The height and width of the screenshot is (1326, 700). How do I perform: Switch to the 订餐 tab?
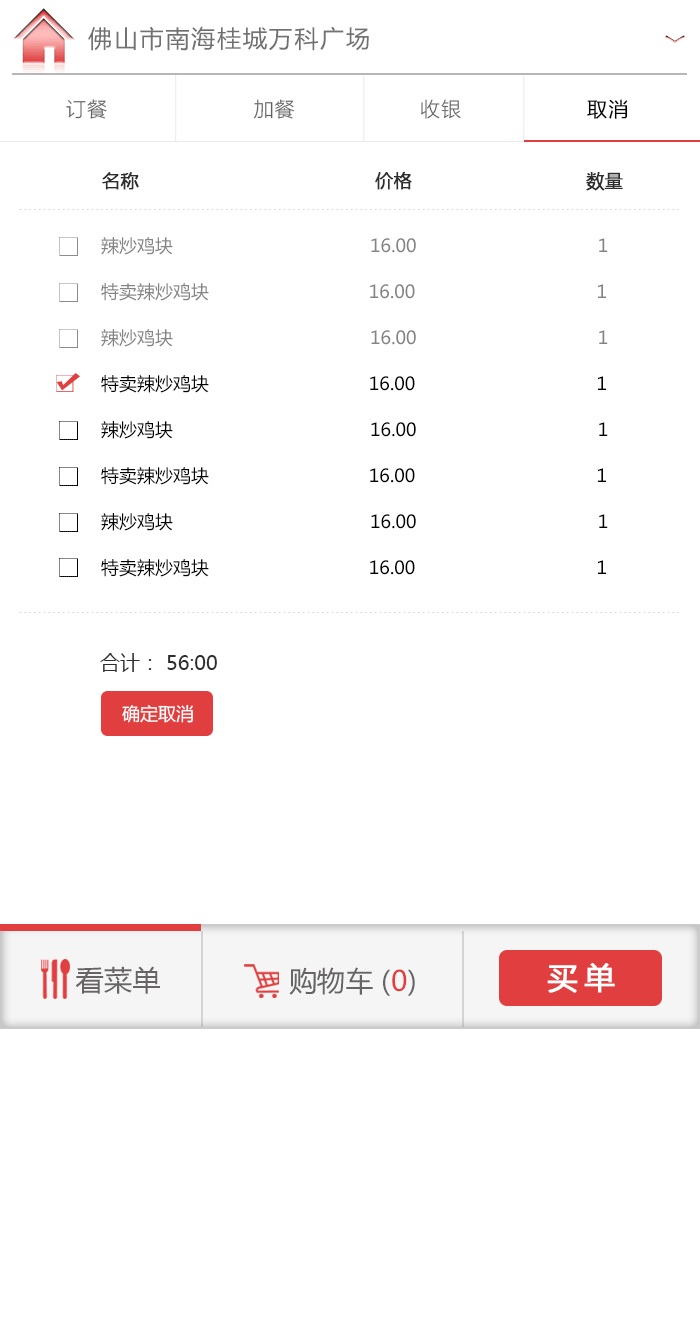click(x=87, y=109)
